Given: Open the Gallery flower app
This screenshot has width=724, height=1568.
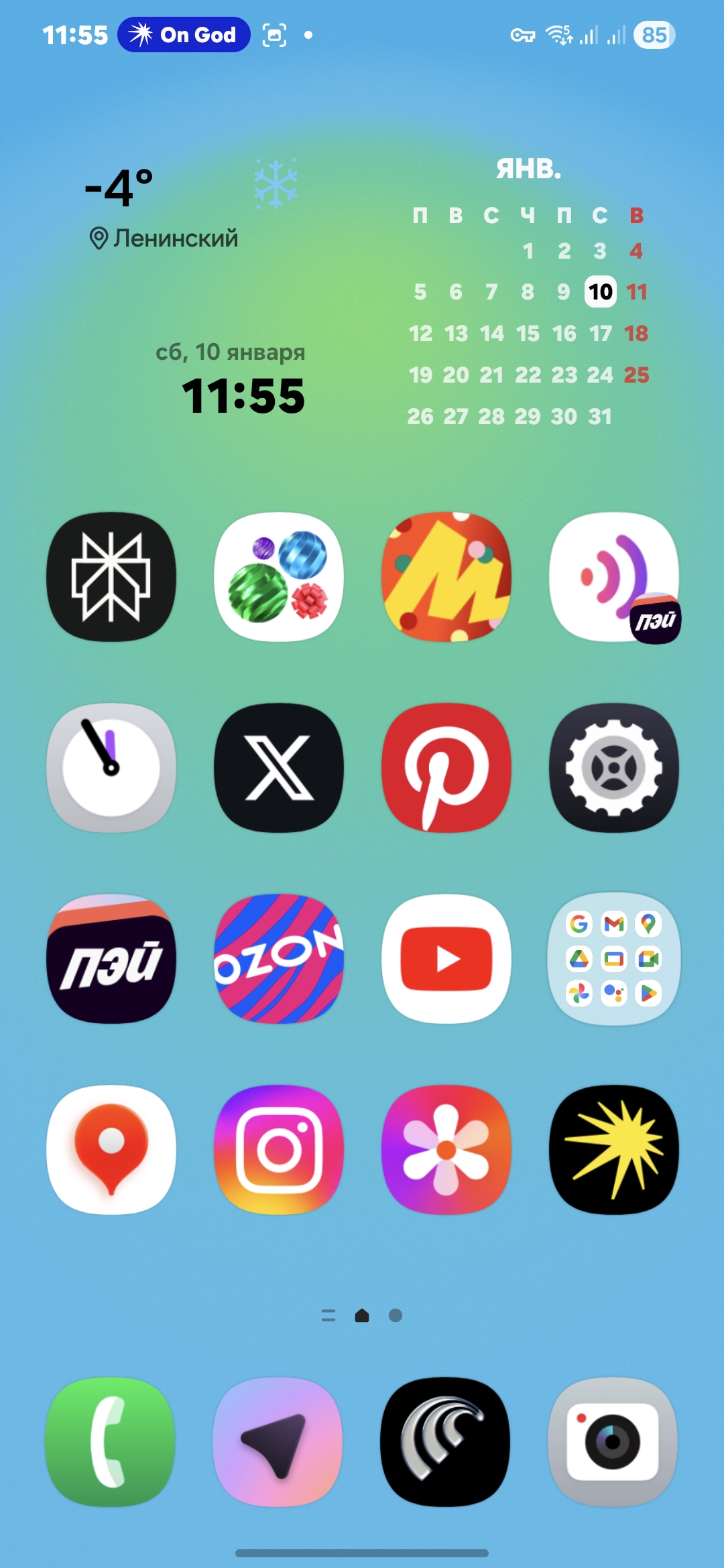Looking at the screenshot, I should click(x=446, y=1150).
